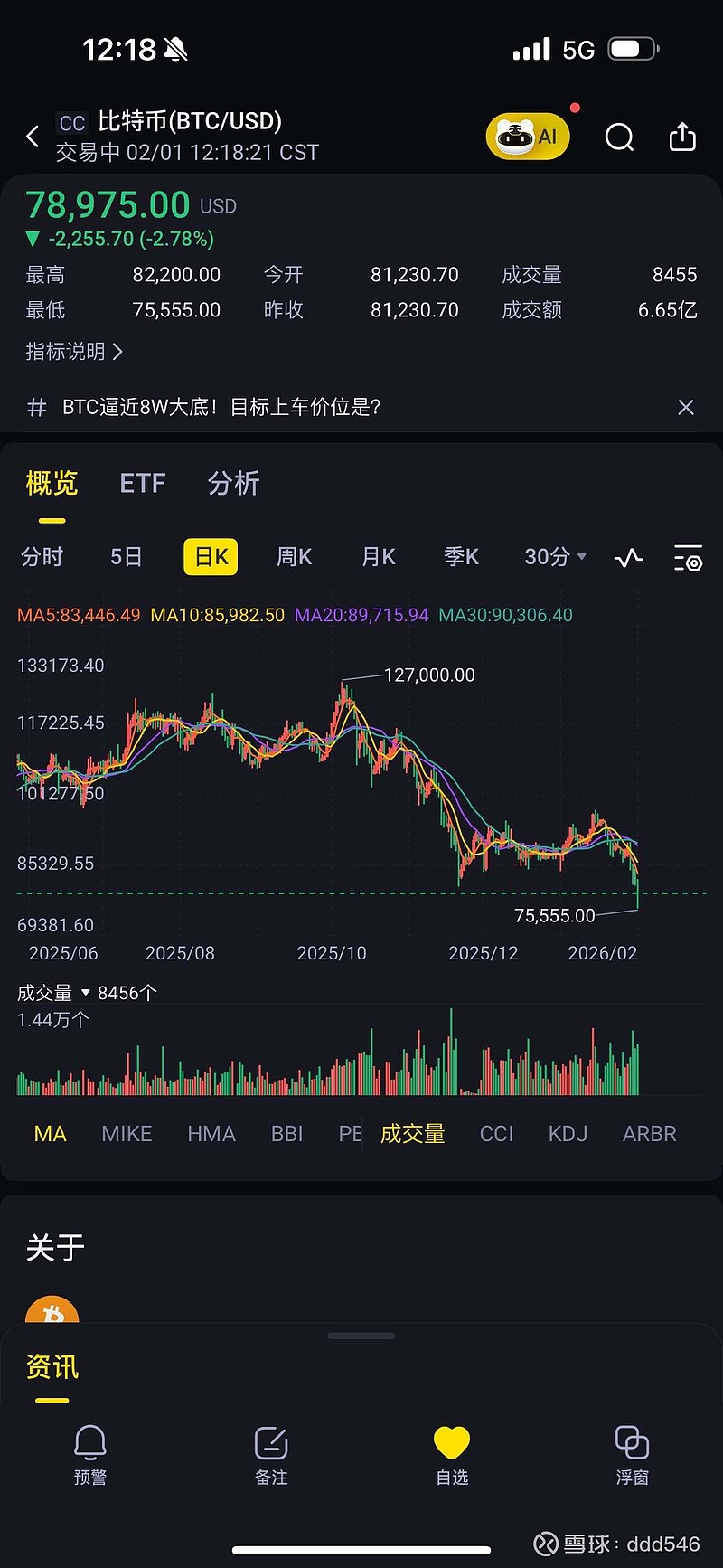
Task: Expand the 指标说明 indicator explanation
Action: (72, 352)
